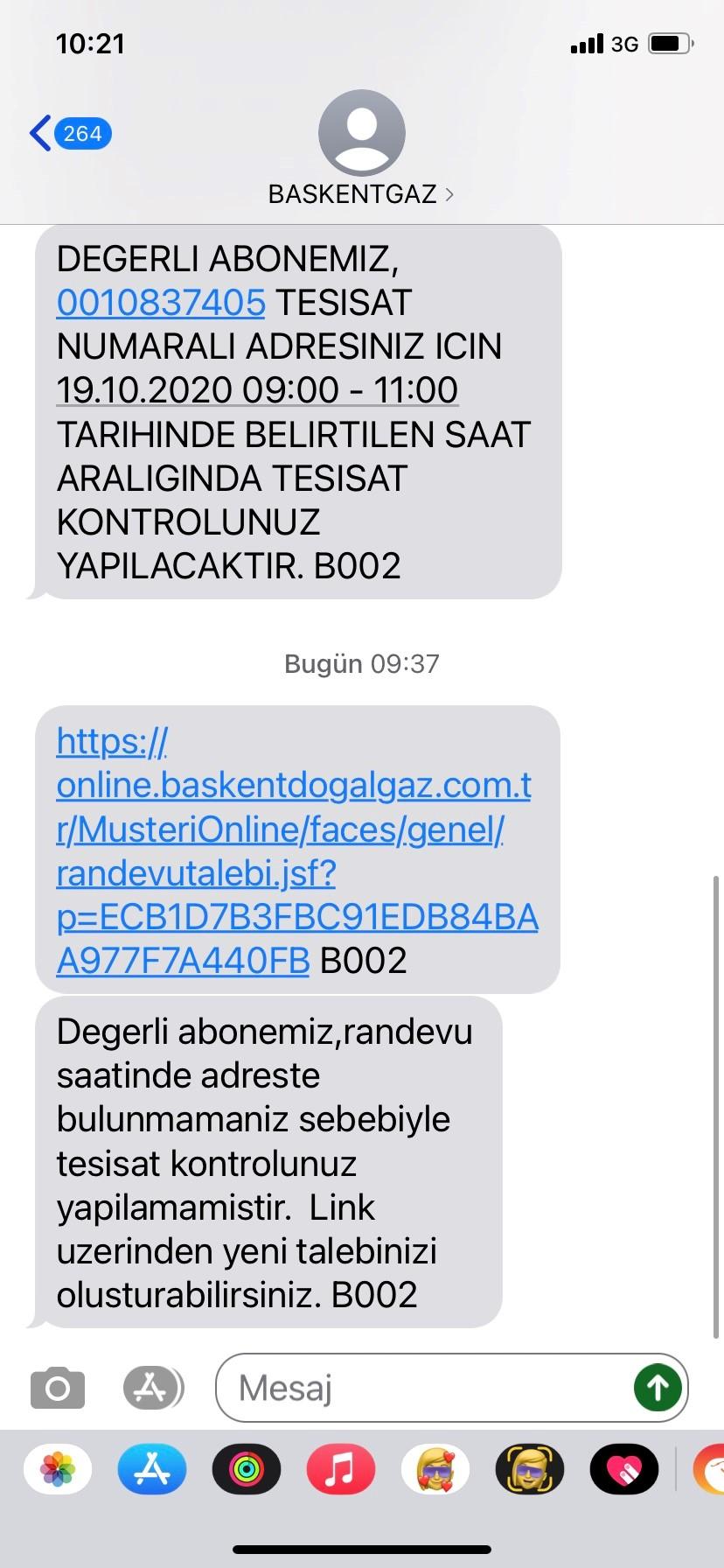Open the Photos iMessage app
This screenshot has height=1568, width=724.
coord(58,1469)
